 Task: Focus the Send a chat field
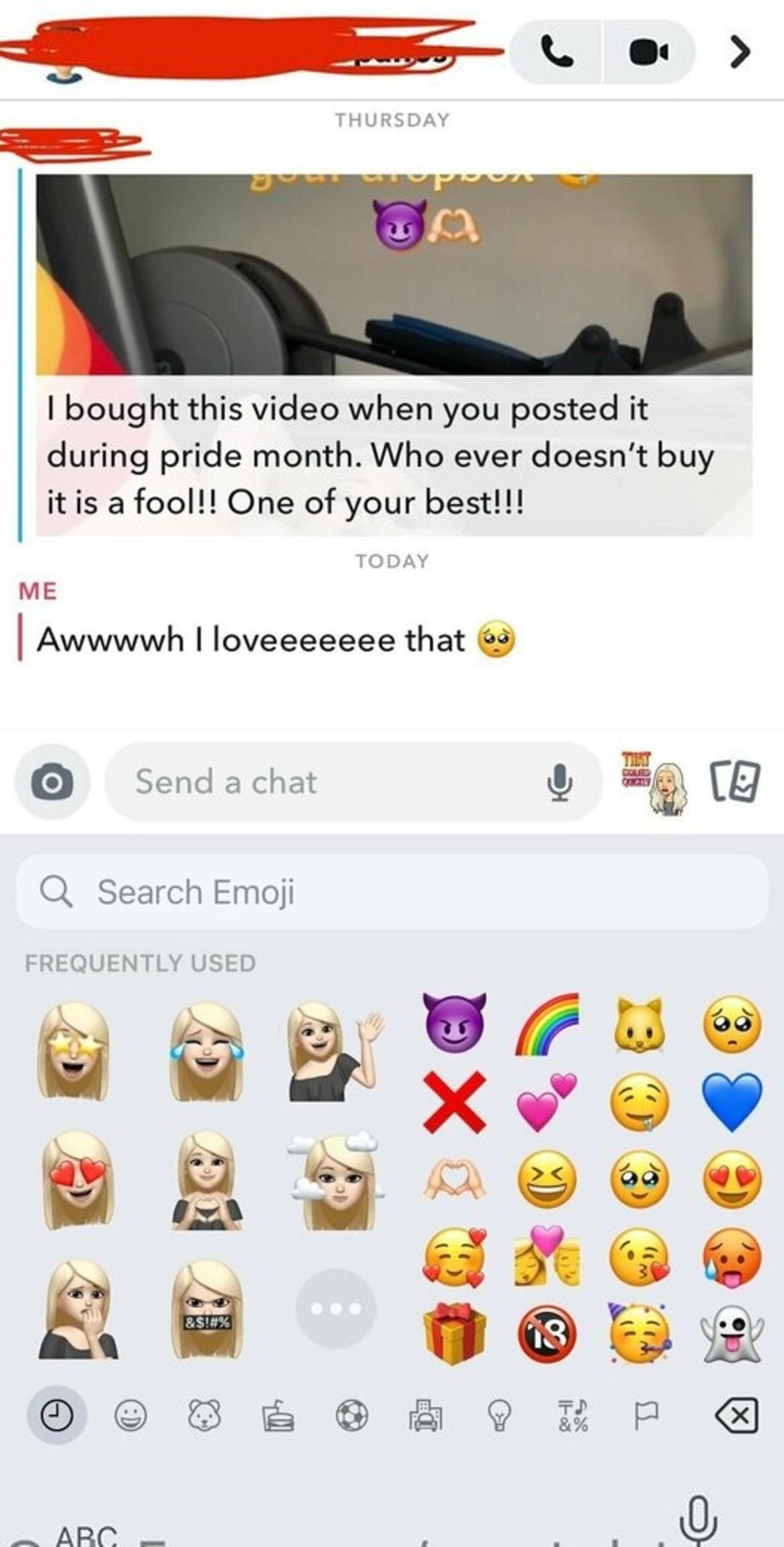[x=327, y=782]
